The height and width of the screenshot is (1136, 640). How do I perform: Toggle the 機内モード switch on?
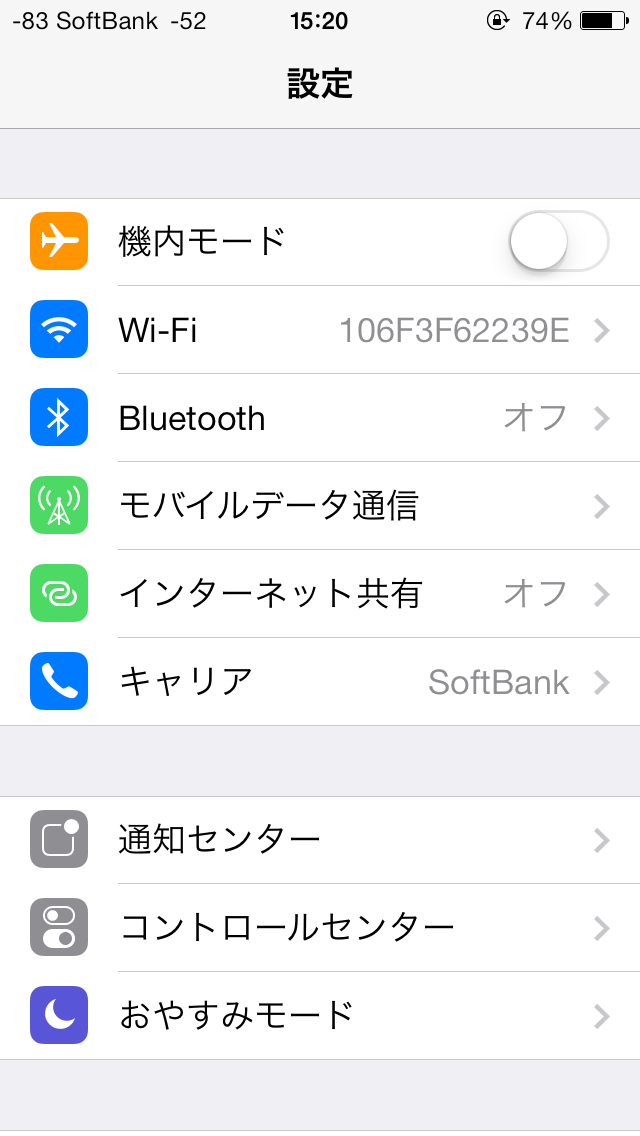[x=558, y=242]
